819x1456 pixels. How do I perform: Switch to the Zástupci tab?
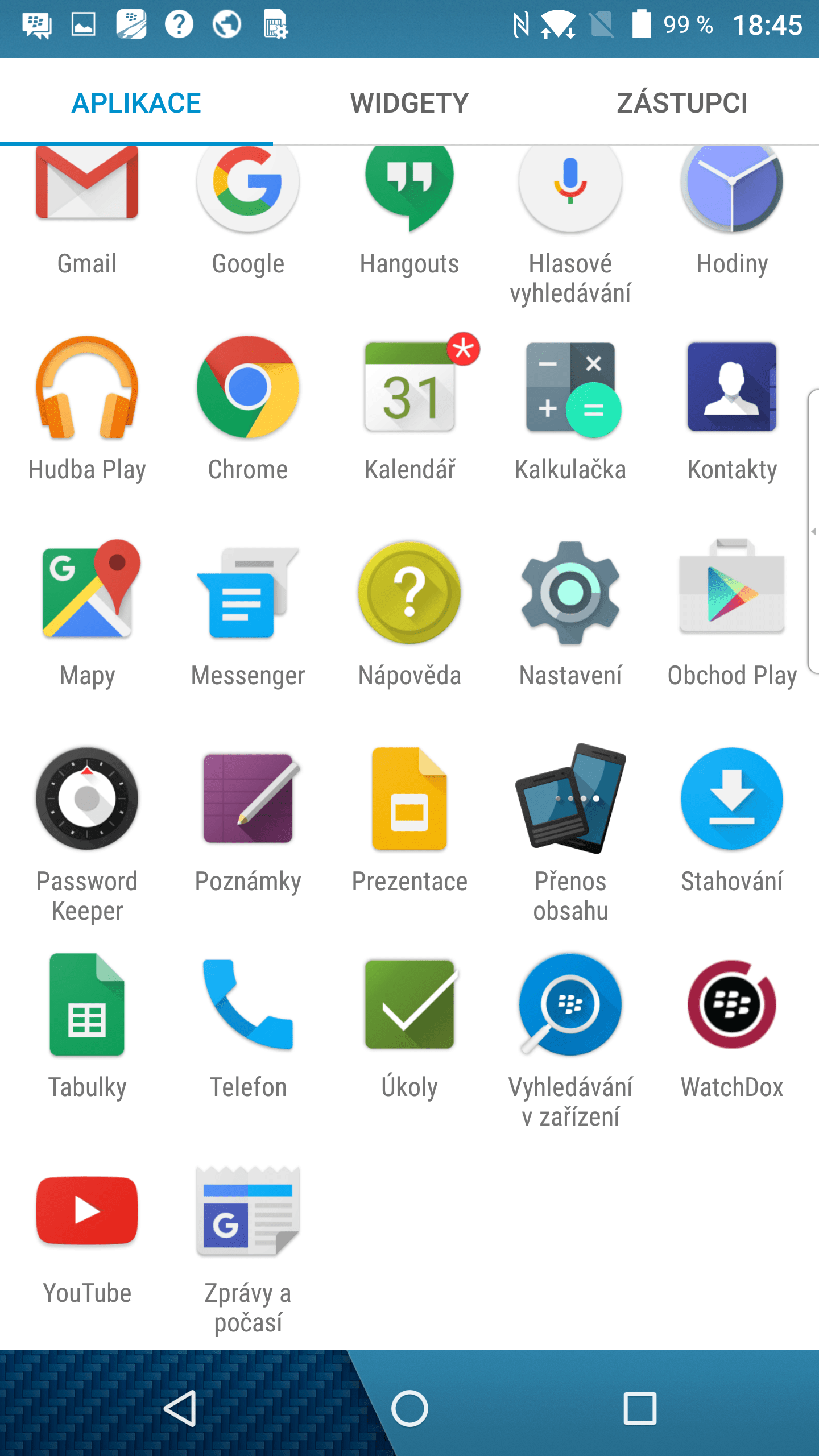682,103
